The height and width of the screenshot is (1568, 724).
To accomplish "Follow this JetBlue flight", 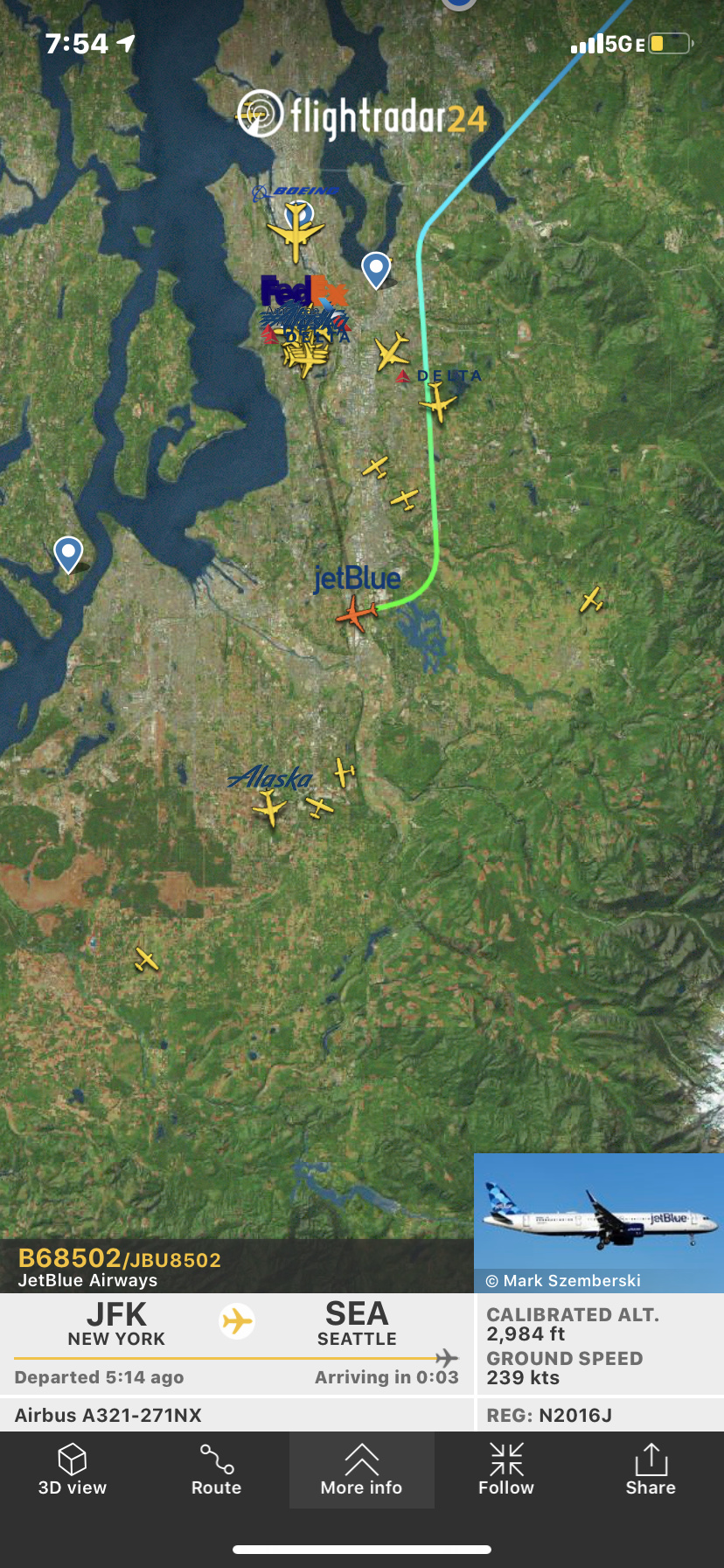I will pyautogui.click(x=505, y=1470).
